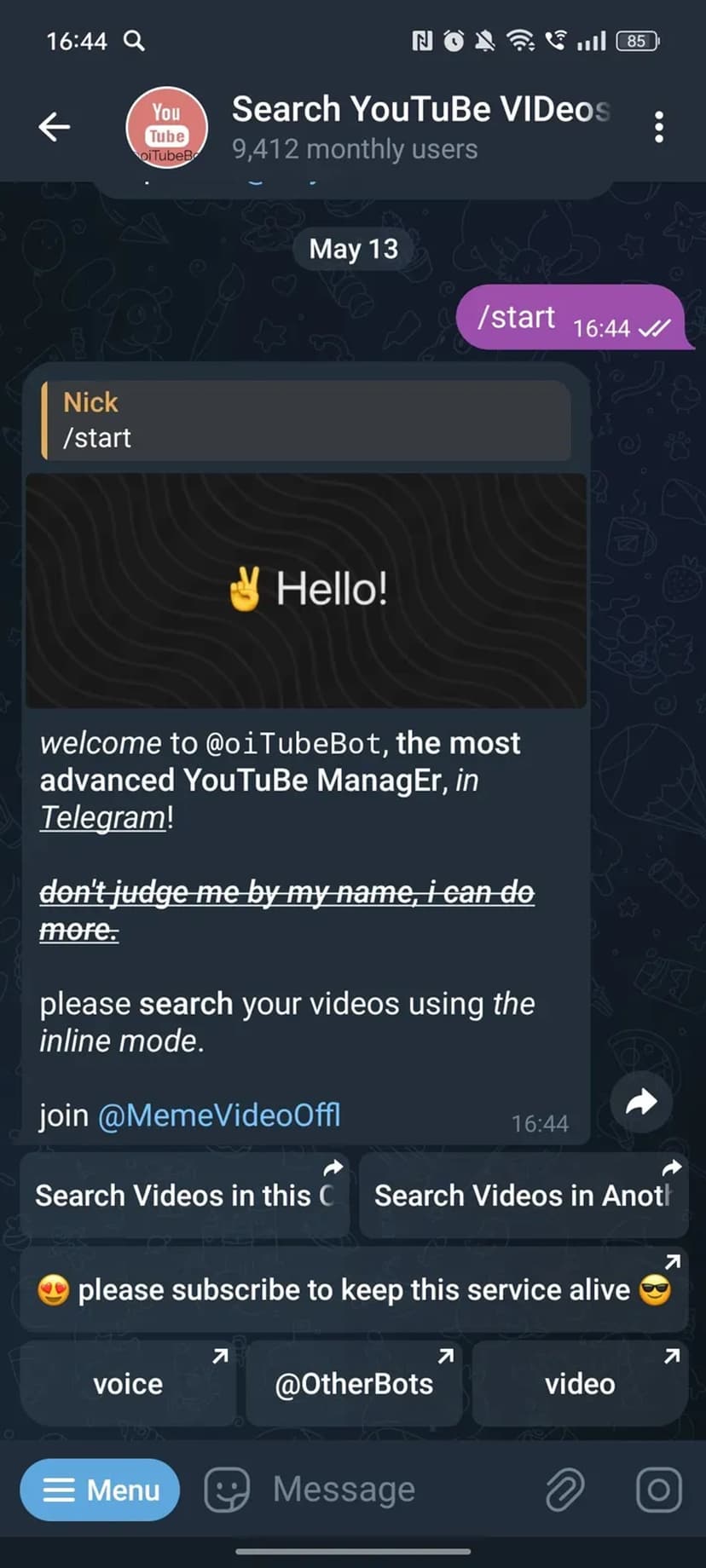Open the Hello! welcome image
Screen dimensions: 706x1568
click(x=305, y=590)
